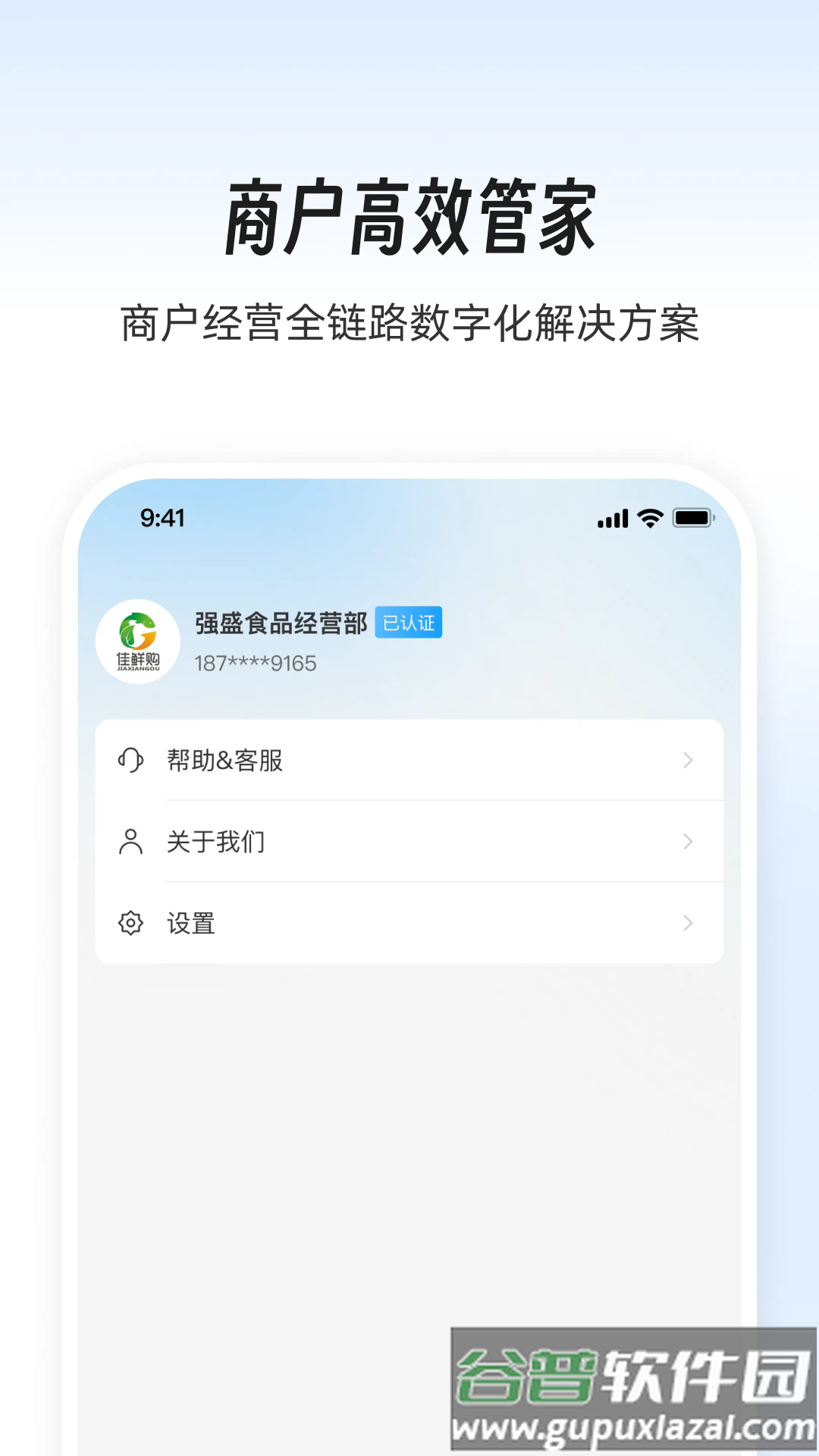Open the 帮助&客服 menu row
The width and height of the screenshot is (819, 1456).
(x=409, y=761)
